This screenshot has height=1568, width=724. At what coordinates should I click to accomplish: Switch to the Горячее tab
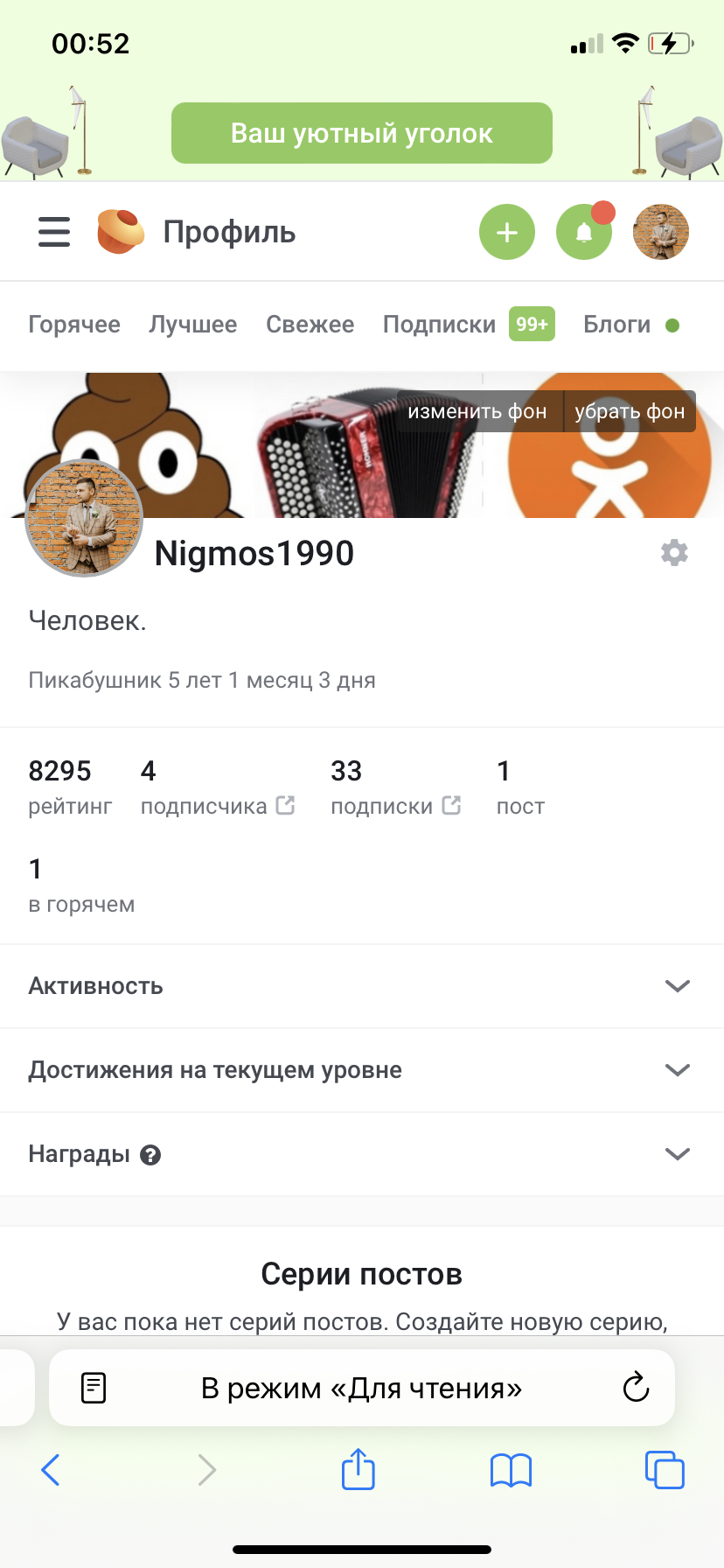click(74, 325)
